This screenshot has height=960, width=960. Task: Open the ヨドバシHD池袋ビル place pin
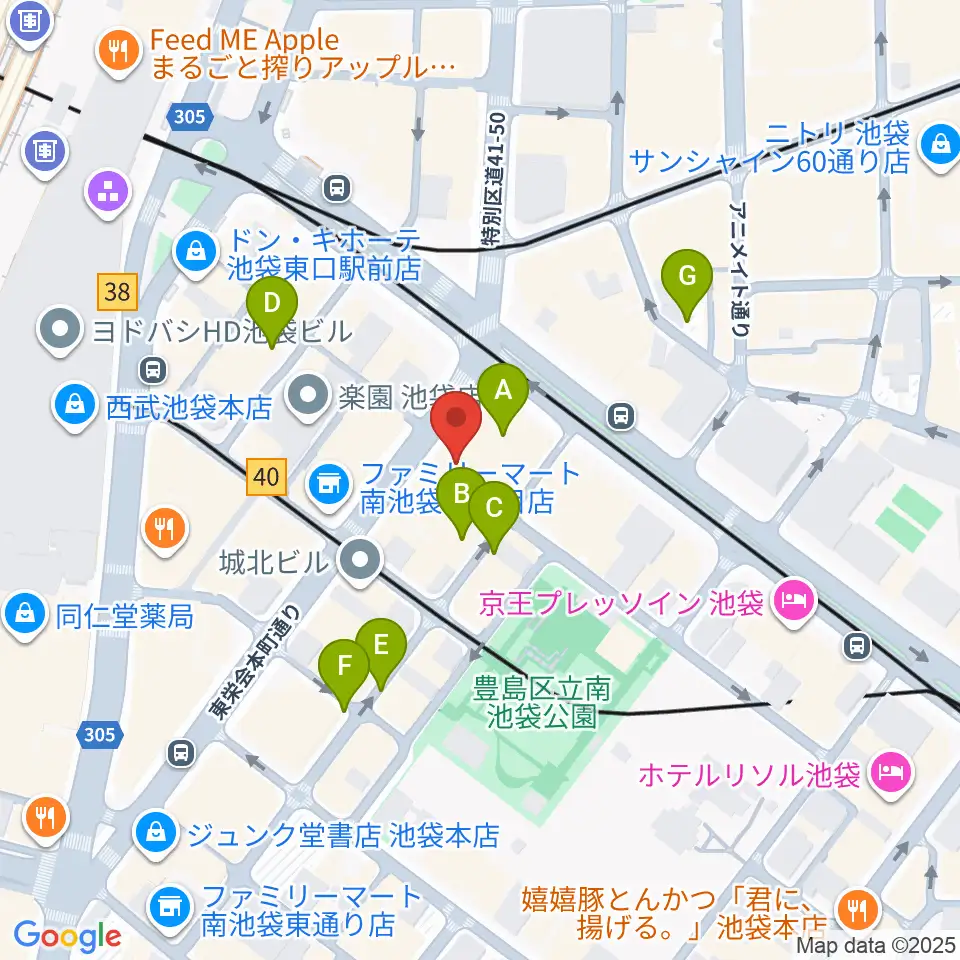click(59, 329)
